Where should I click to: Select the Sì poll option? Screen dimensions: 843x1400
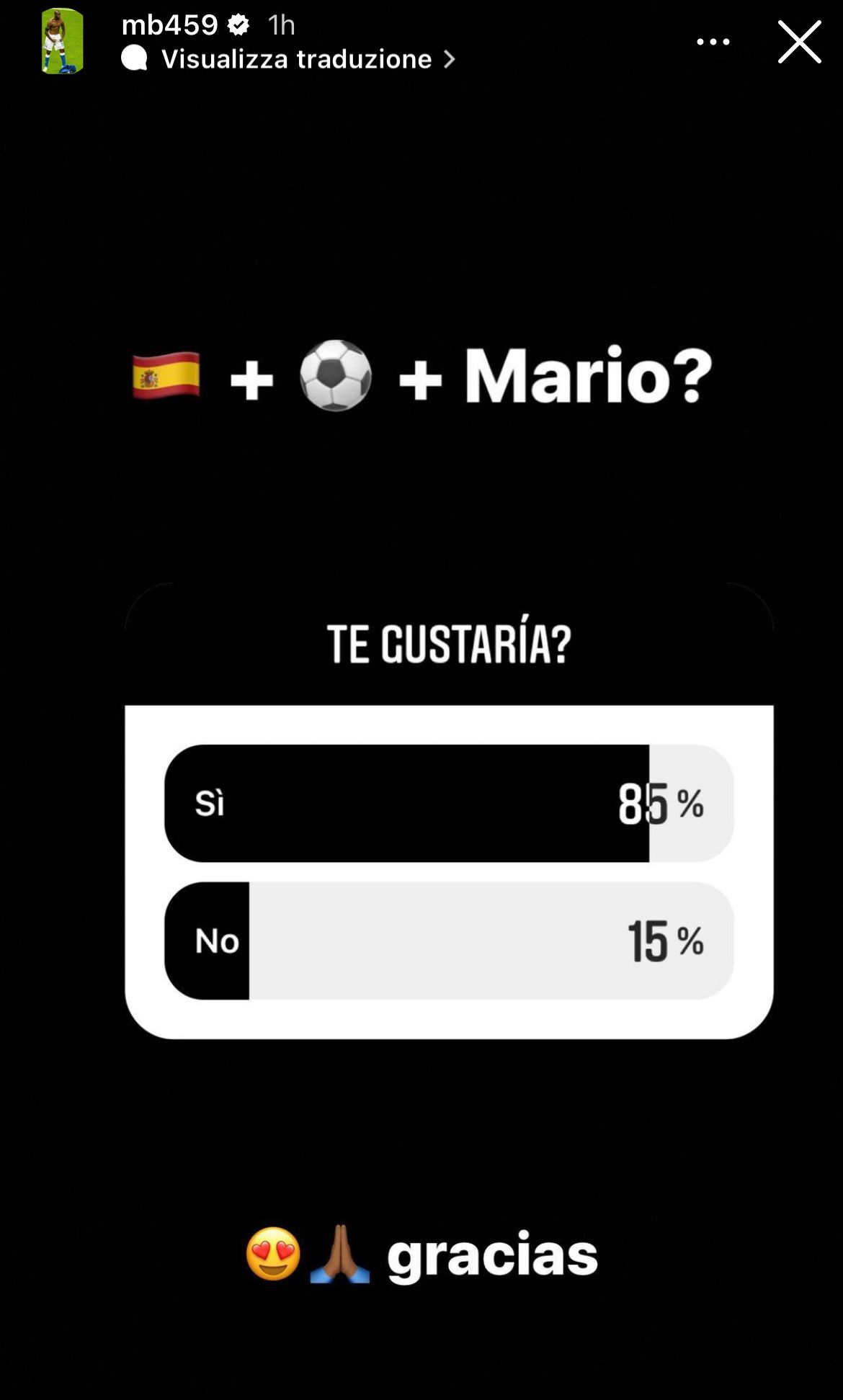point(448,803)
